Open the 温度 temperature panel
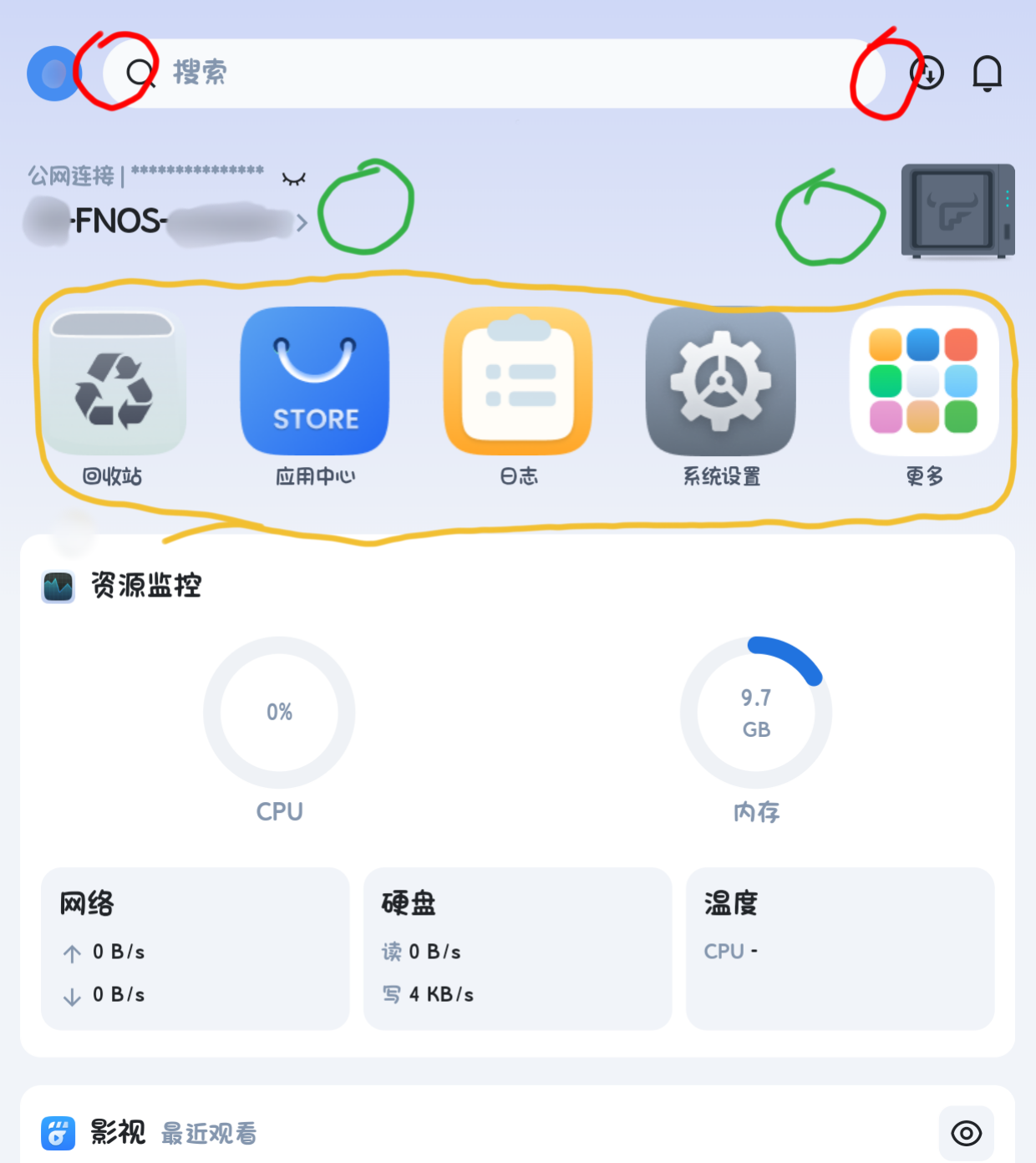 coord(840,948)
